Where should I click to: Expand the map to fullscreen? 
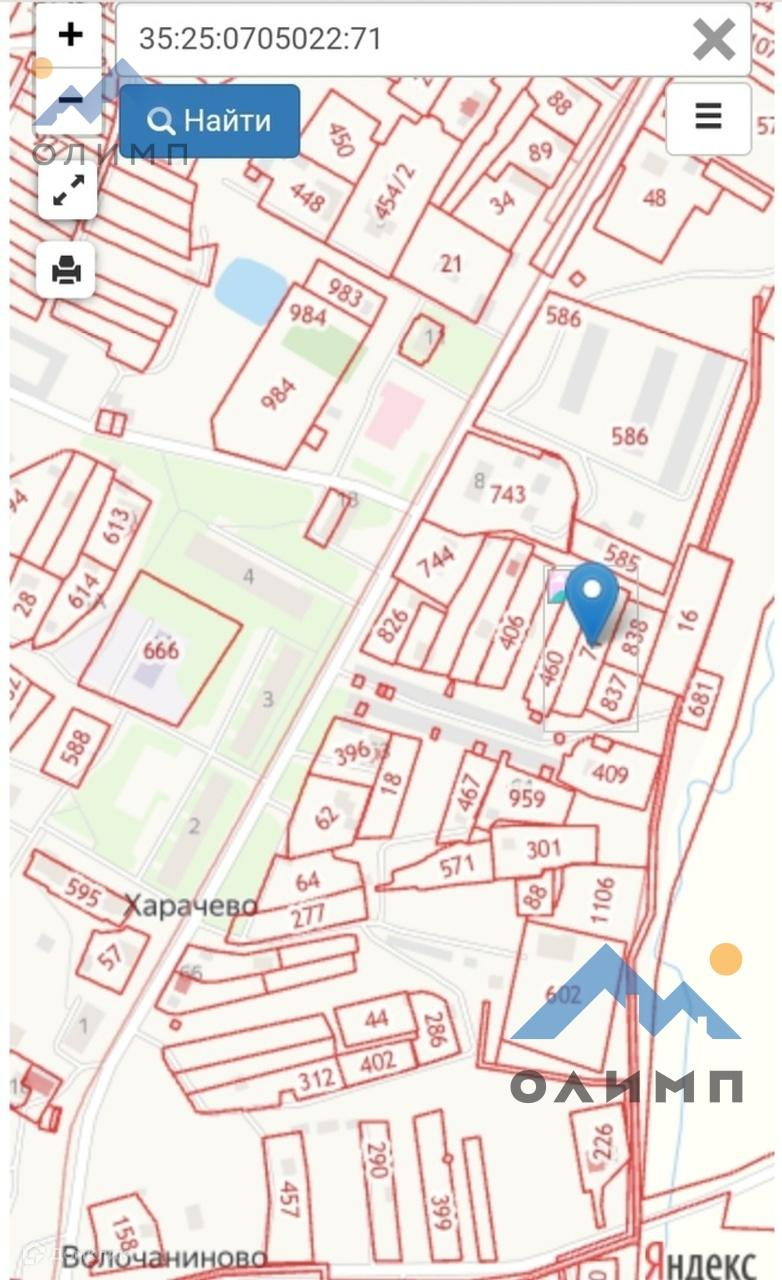coord(68,191)
